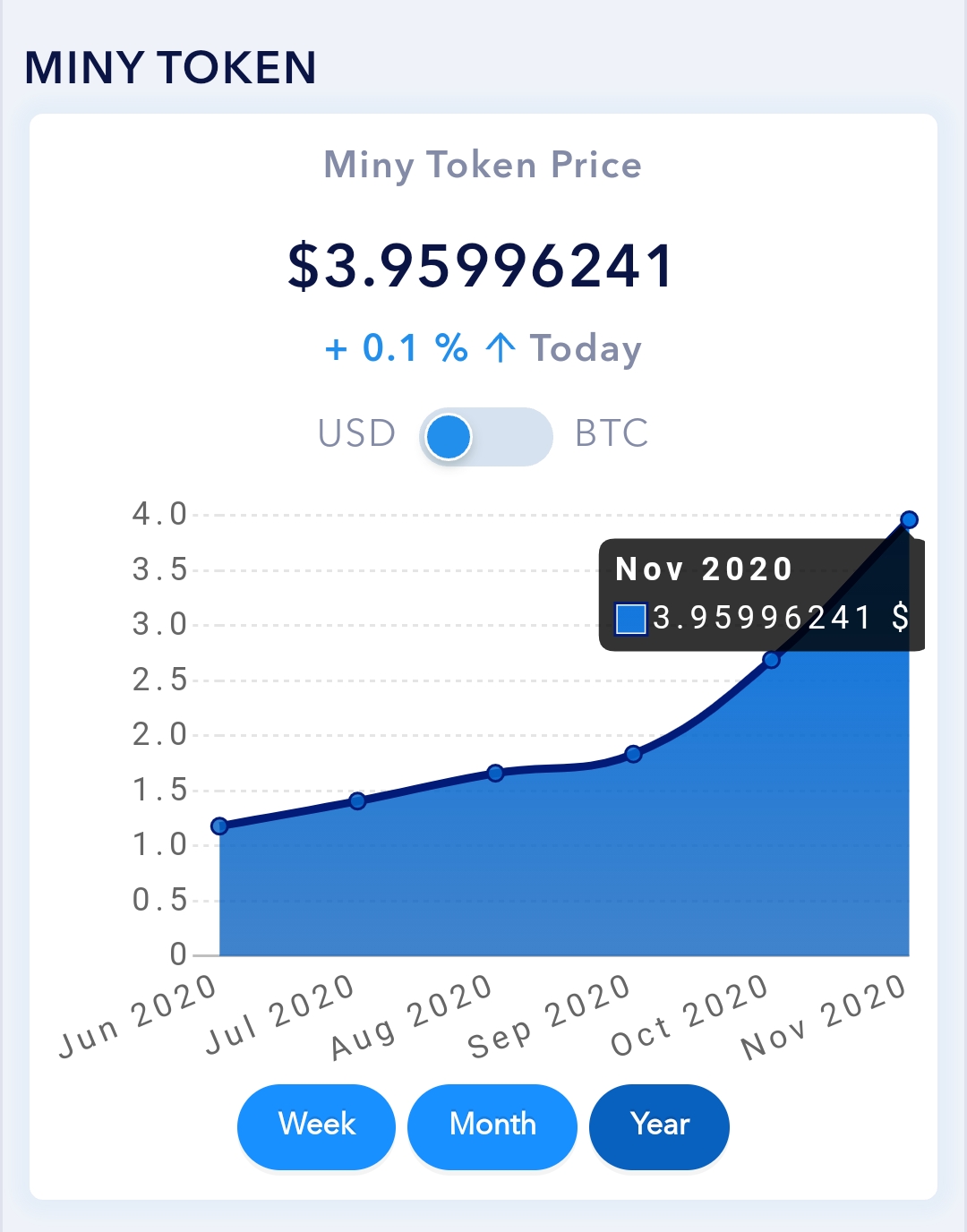Select the Jul 2020 chart point
The height and width of the screenshot is (1232, 967).
coord(357,800)
